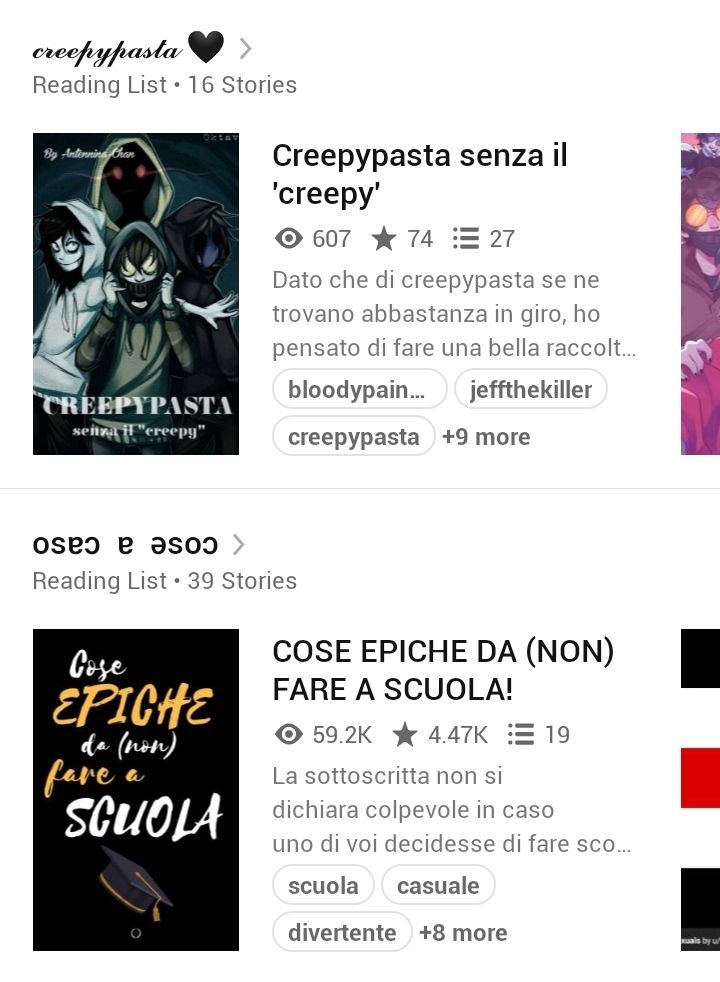The height and width of the screenshot is (982, 720).
Task: Open the creepypasta reading list chevron
Action: 246,48
